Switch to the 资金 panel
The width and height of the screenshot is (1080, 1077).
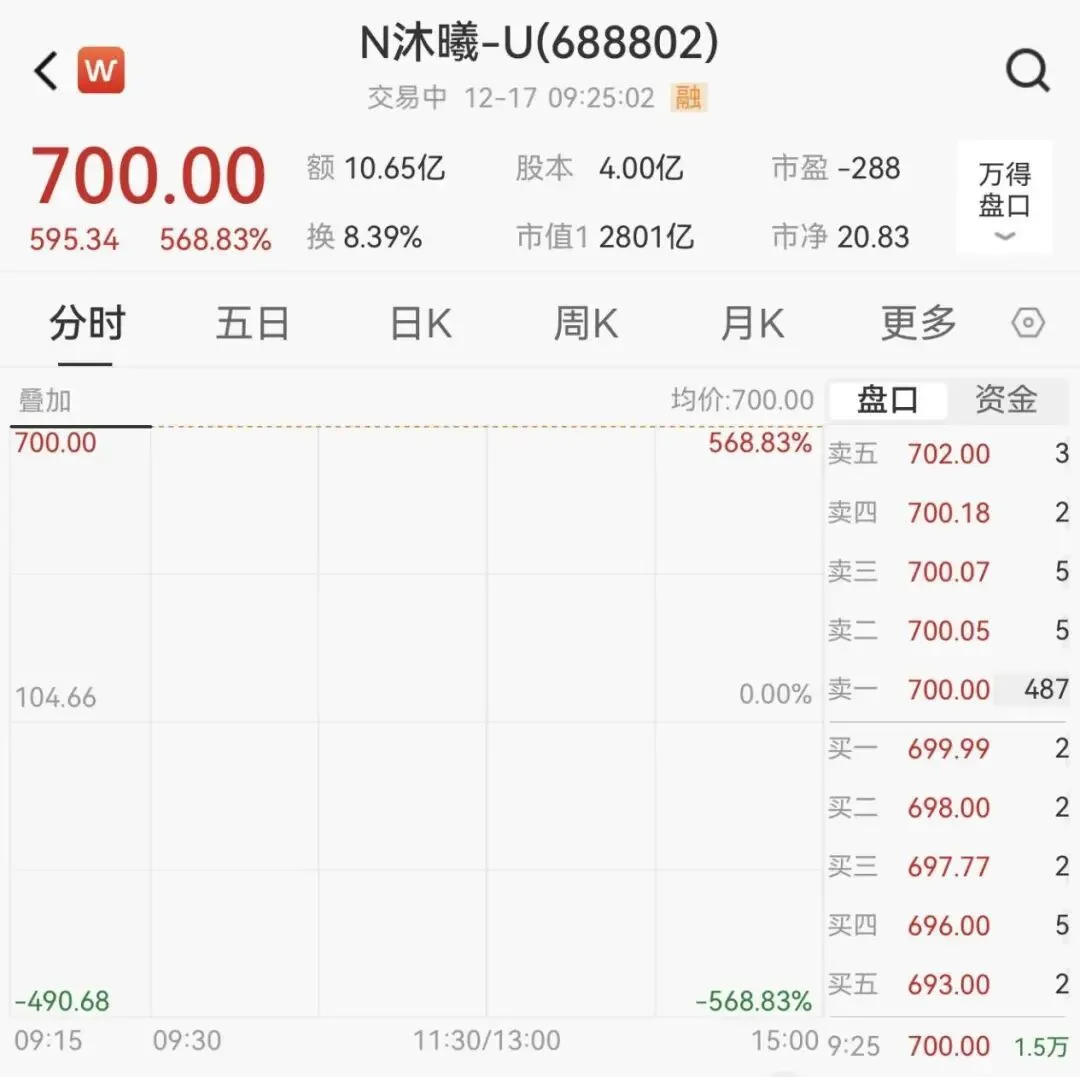coord(1006,400)
